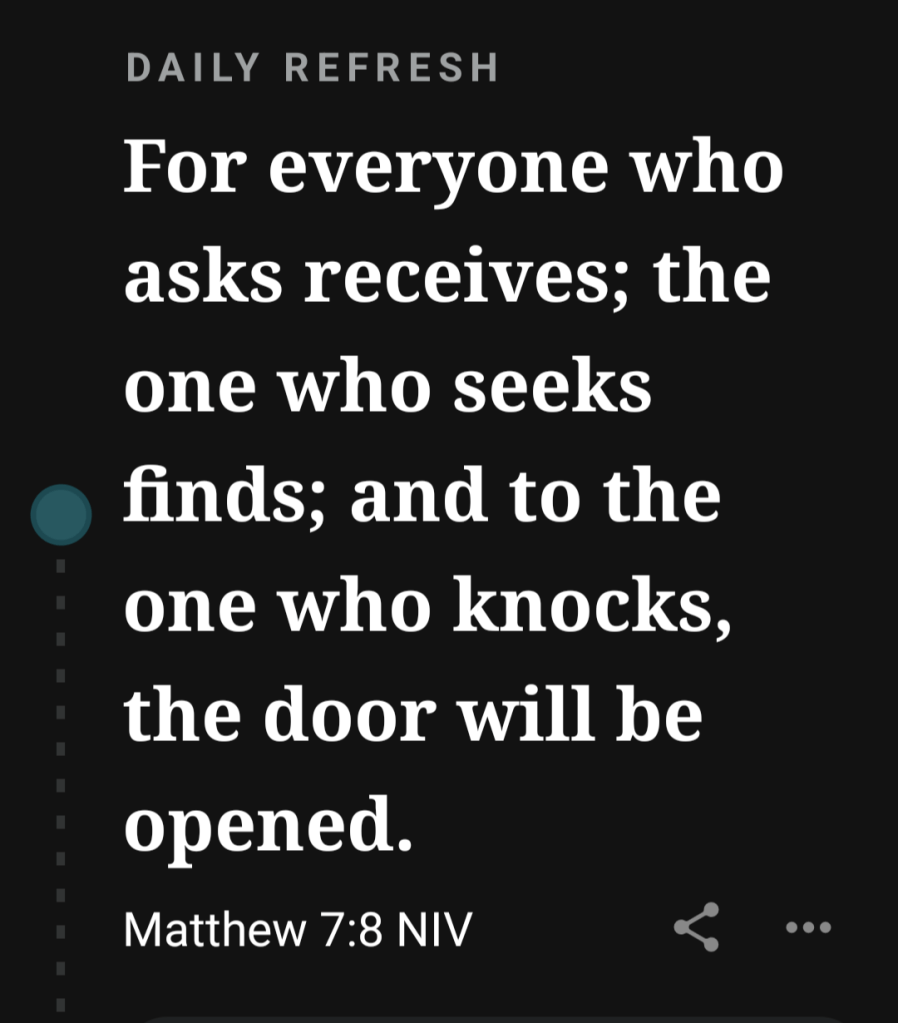Open the three-dot overflow menu
This screenshot has width=898, height=1023.
coord(808,927)
